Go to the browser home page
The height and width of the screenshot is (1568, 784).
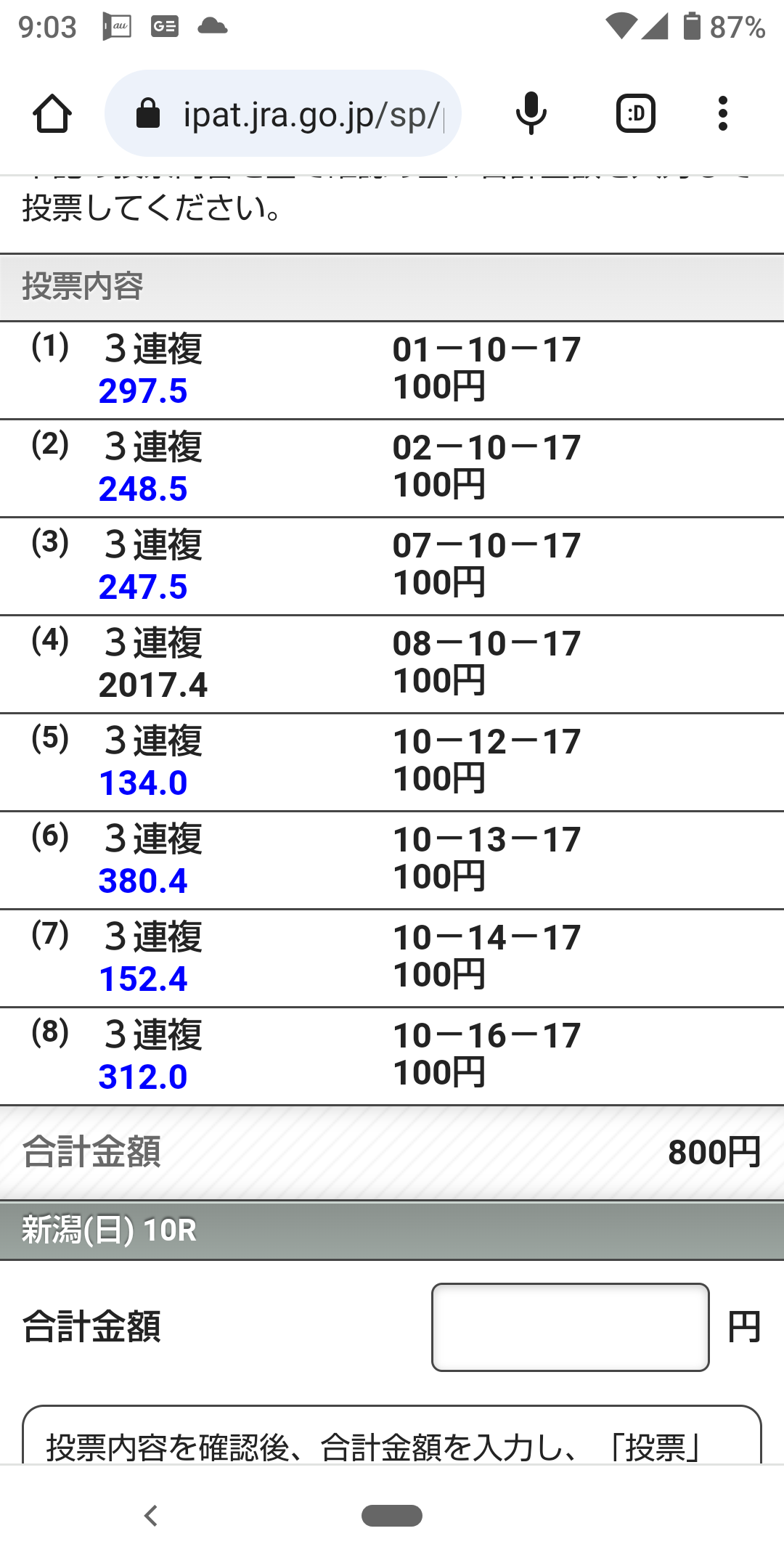tap(52, 114)
